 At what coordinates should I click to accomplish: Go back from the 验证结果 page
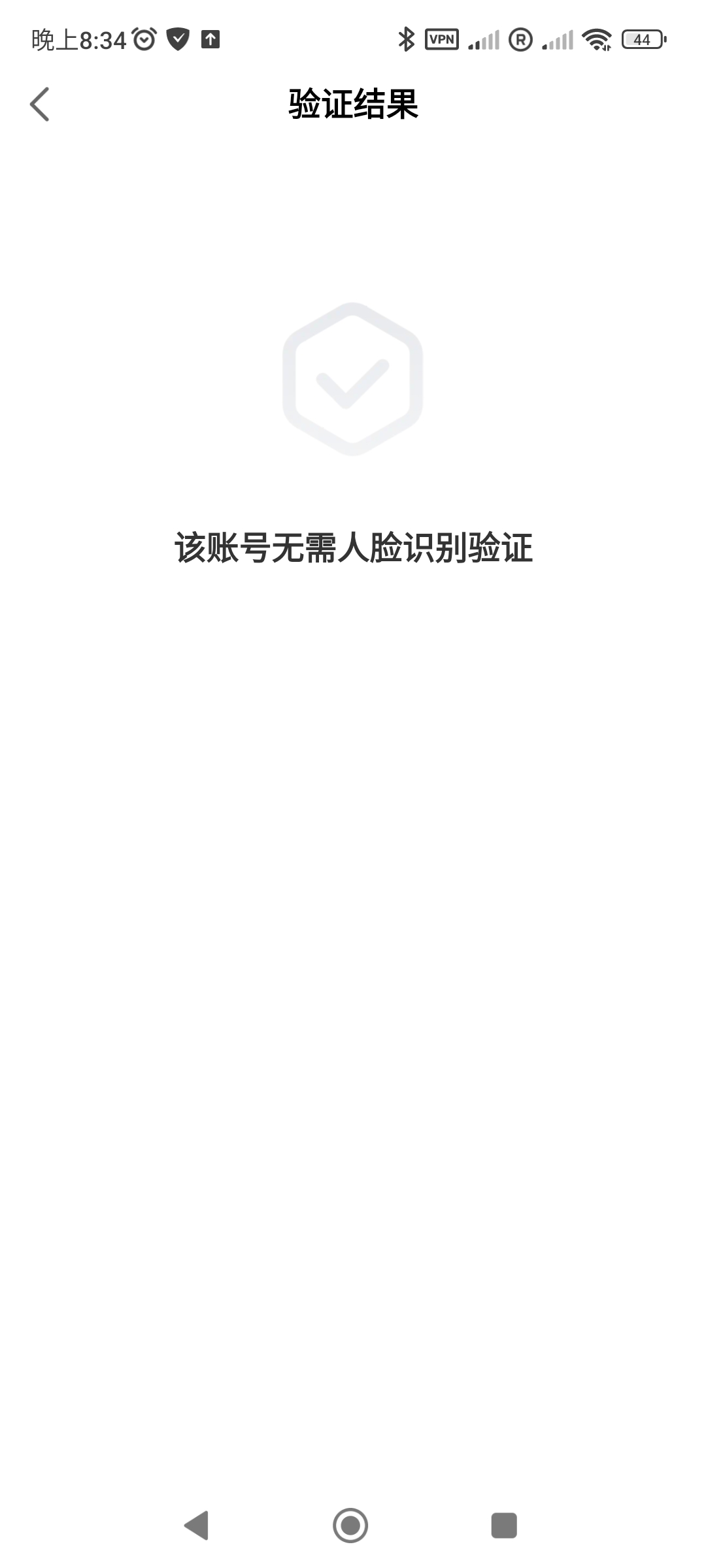coord(40,105)
